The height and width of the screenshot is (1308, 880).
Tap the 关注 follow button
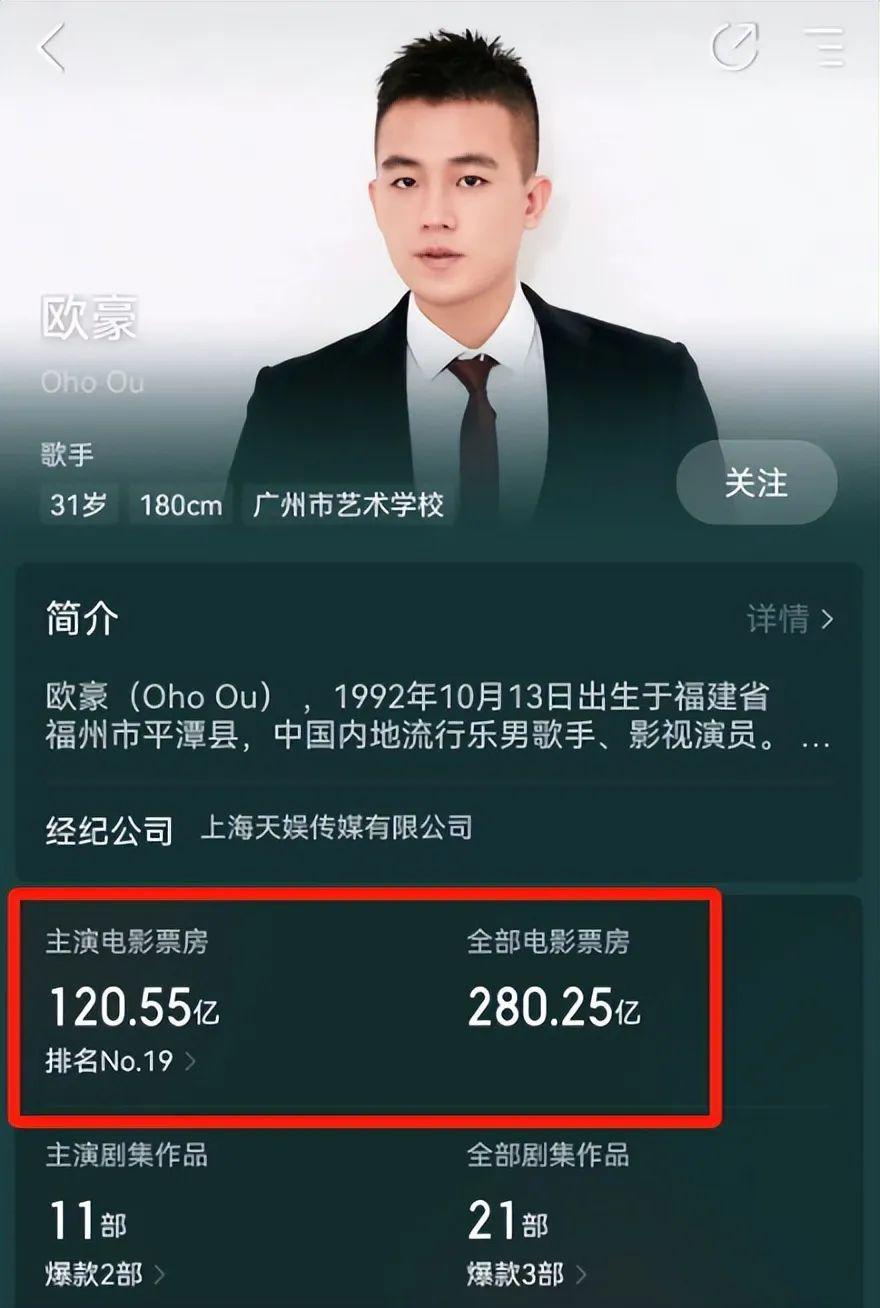tap(756, 484)
